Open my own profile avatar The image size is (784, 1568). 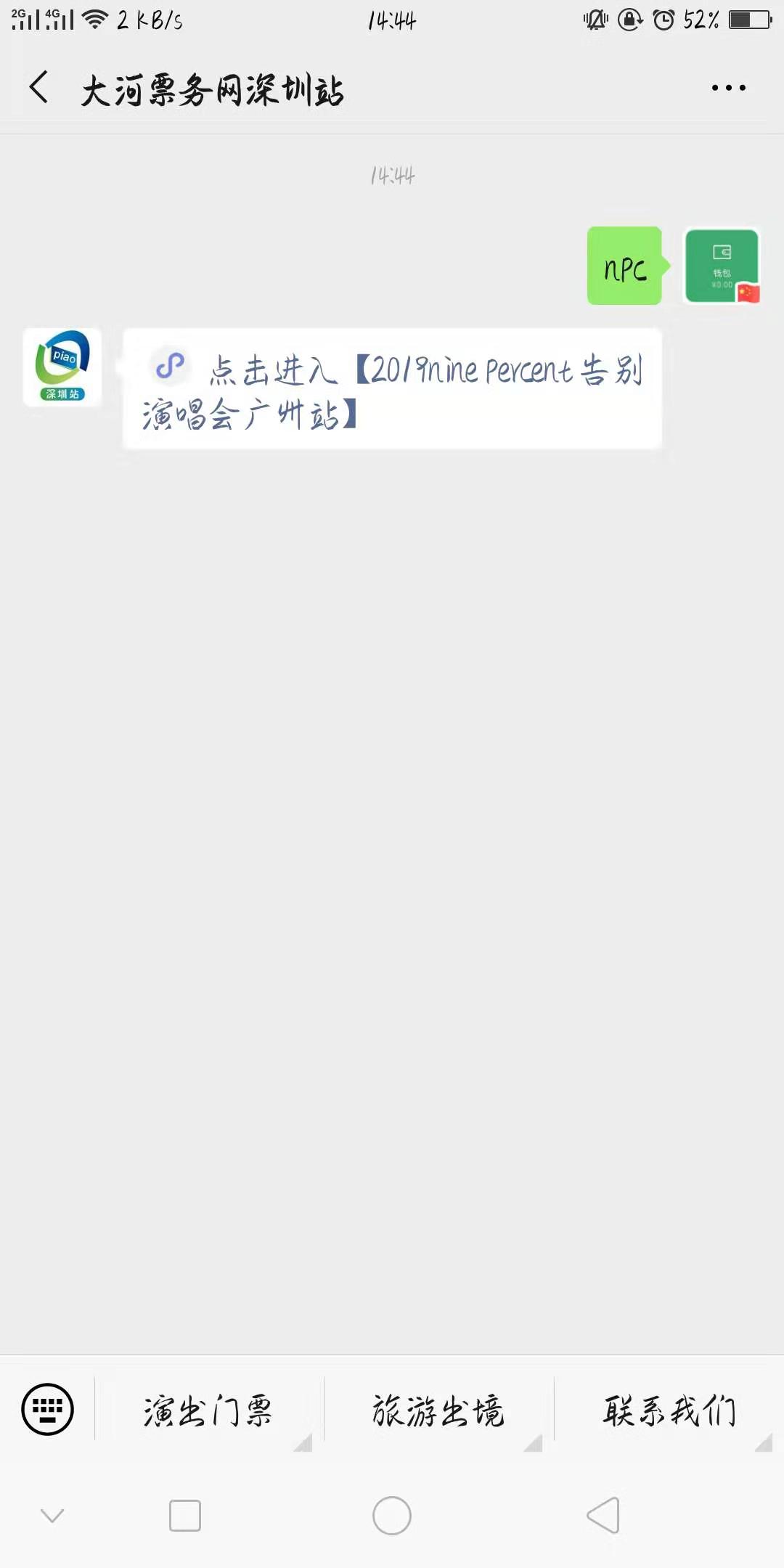click(x=722, y=266)
